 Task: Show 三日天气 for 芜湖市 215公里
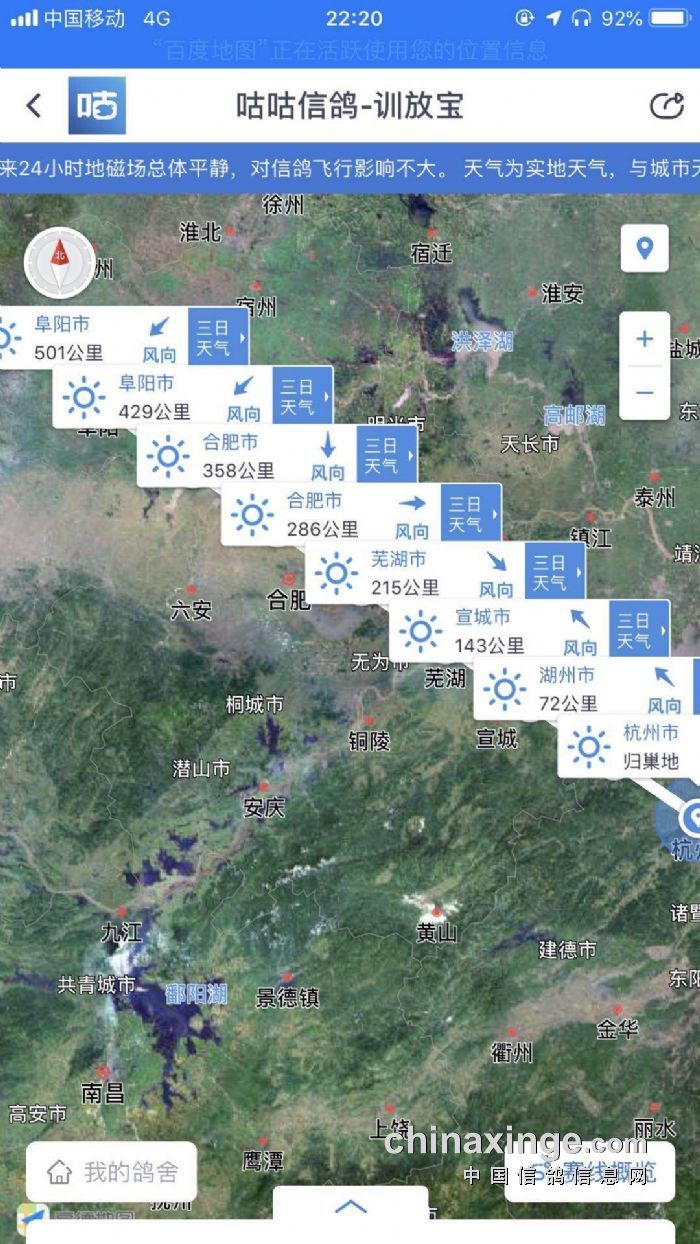point(553,572)
